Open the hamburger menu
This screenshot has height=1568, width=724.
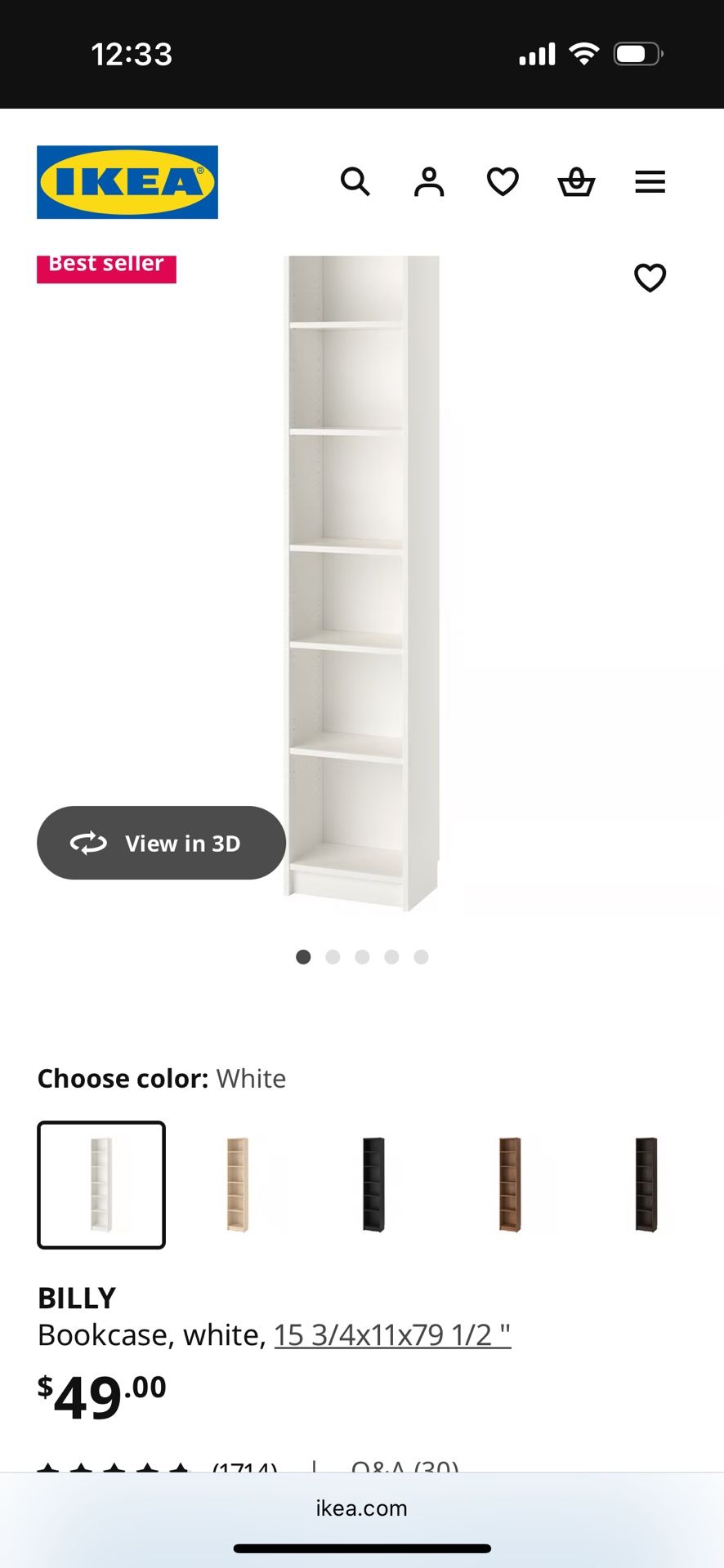(650, 181)
